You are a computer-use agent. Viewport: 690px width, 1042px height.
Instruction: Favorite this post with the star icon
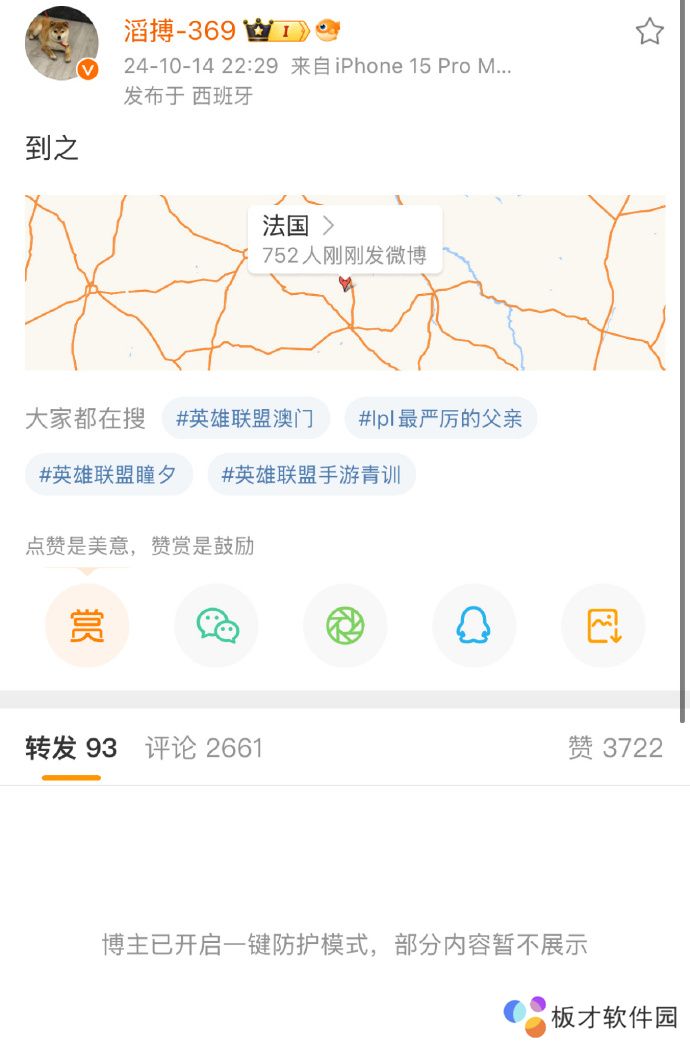point(649,32)
